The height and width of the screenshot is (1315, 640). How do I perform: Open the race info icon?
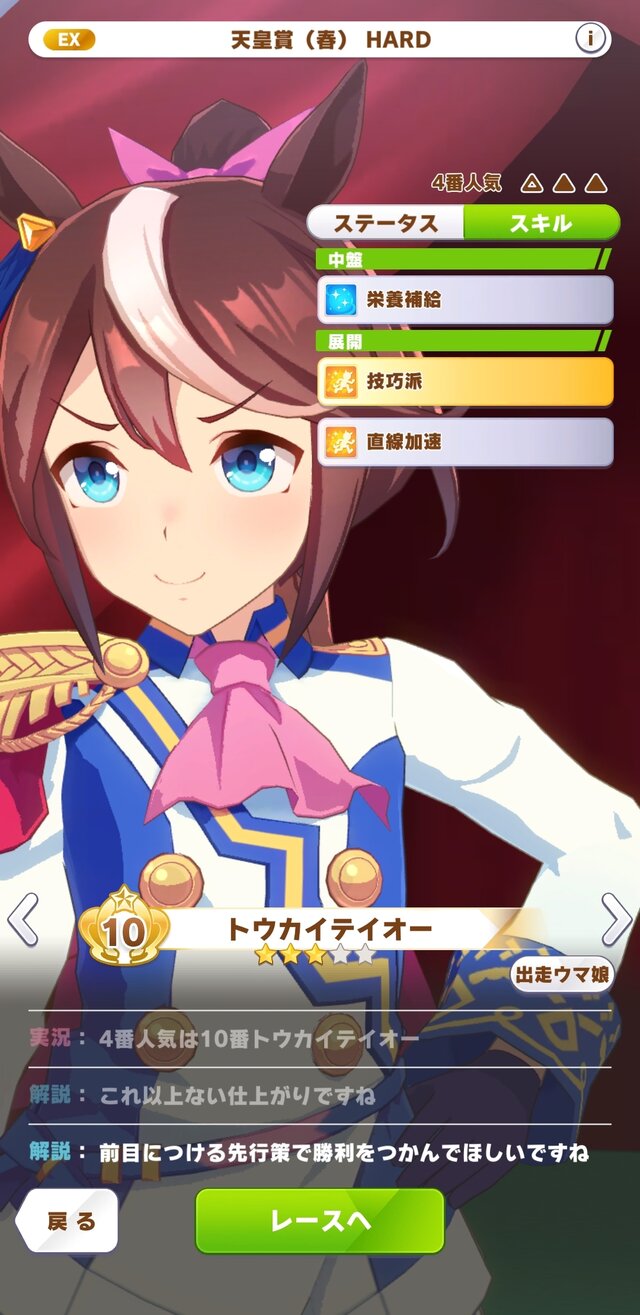click(x=591, y=40)
